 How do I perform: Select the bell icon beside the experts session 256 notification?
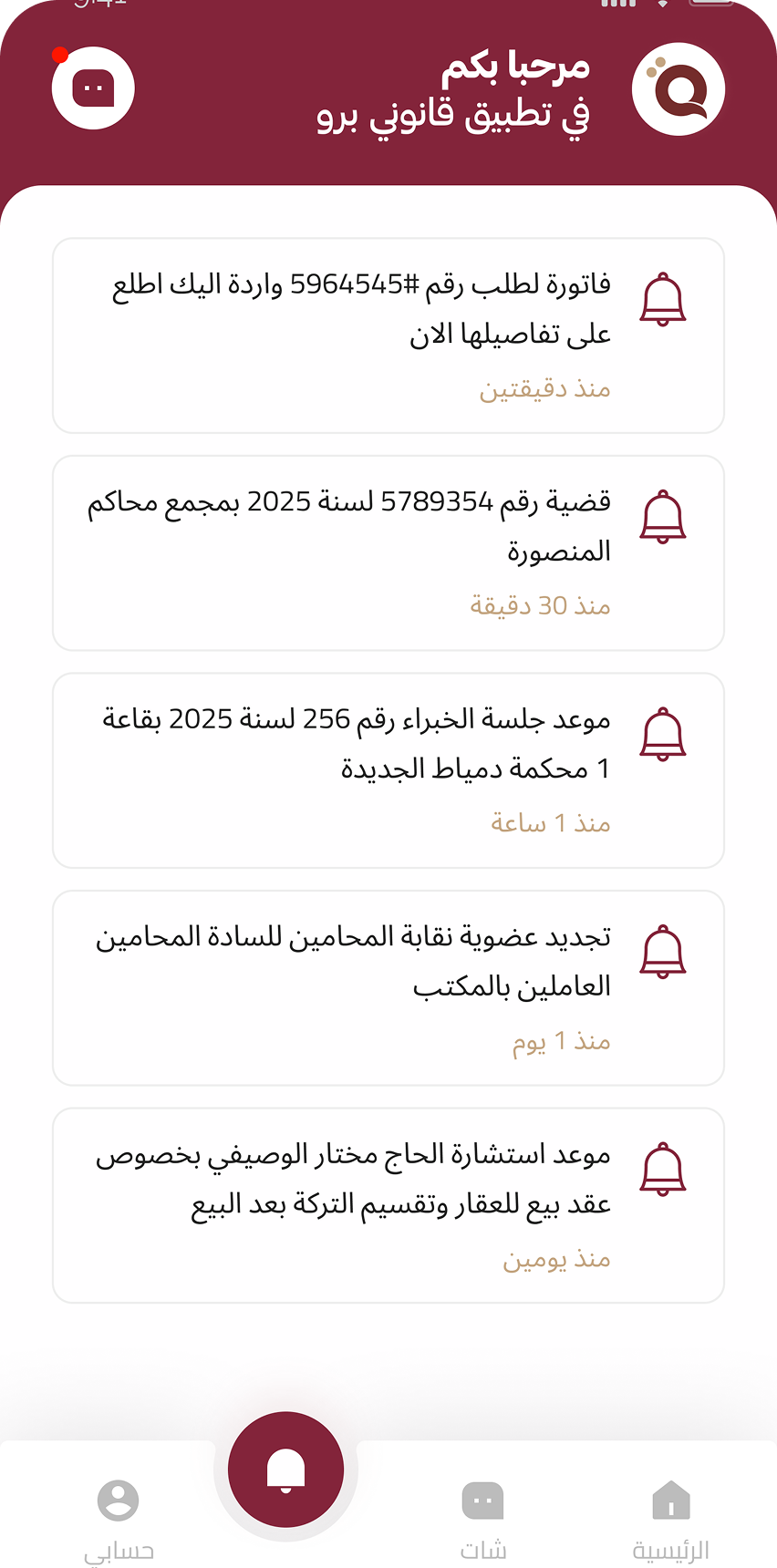point(663,734)
